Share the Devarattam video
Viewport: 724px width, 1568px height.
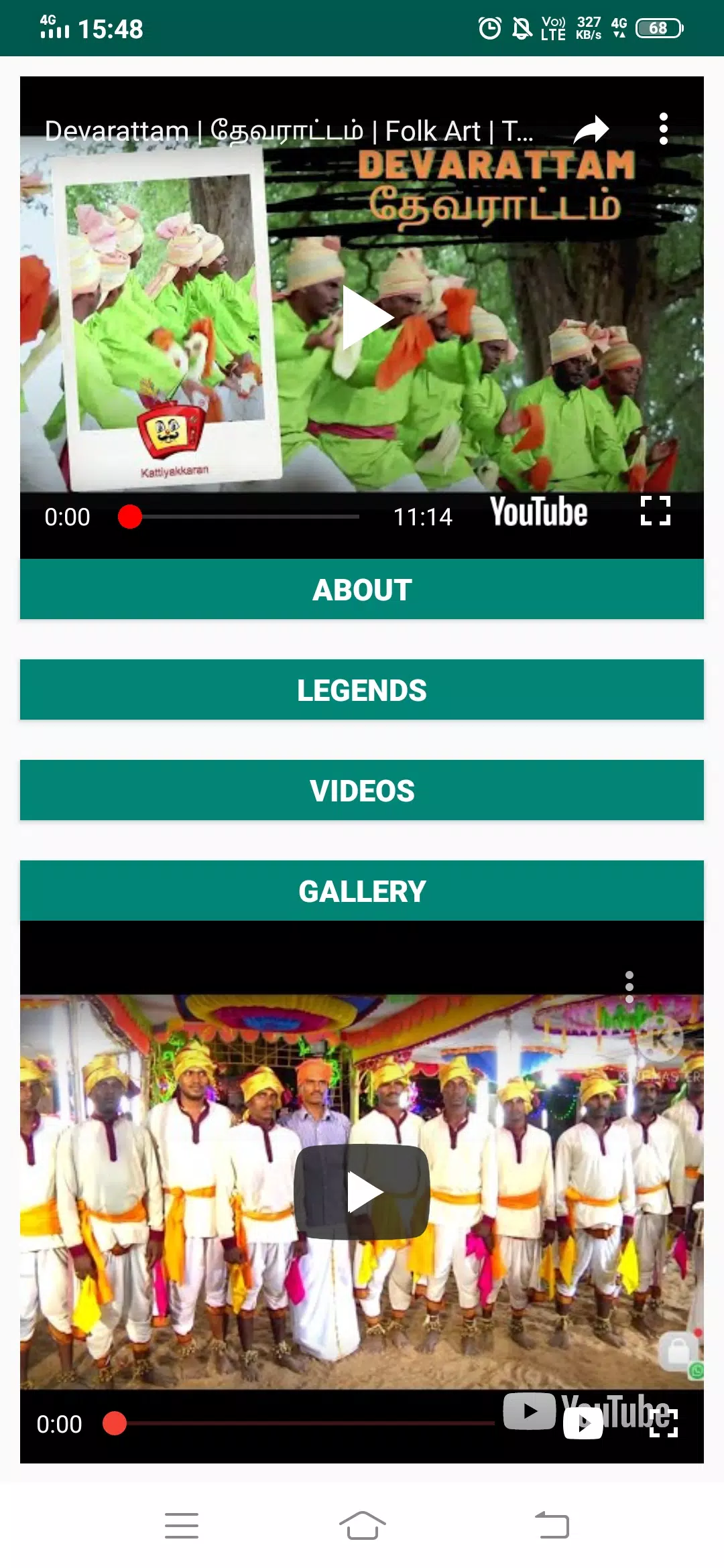[591, 129]
